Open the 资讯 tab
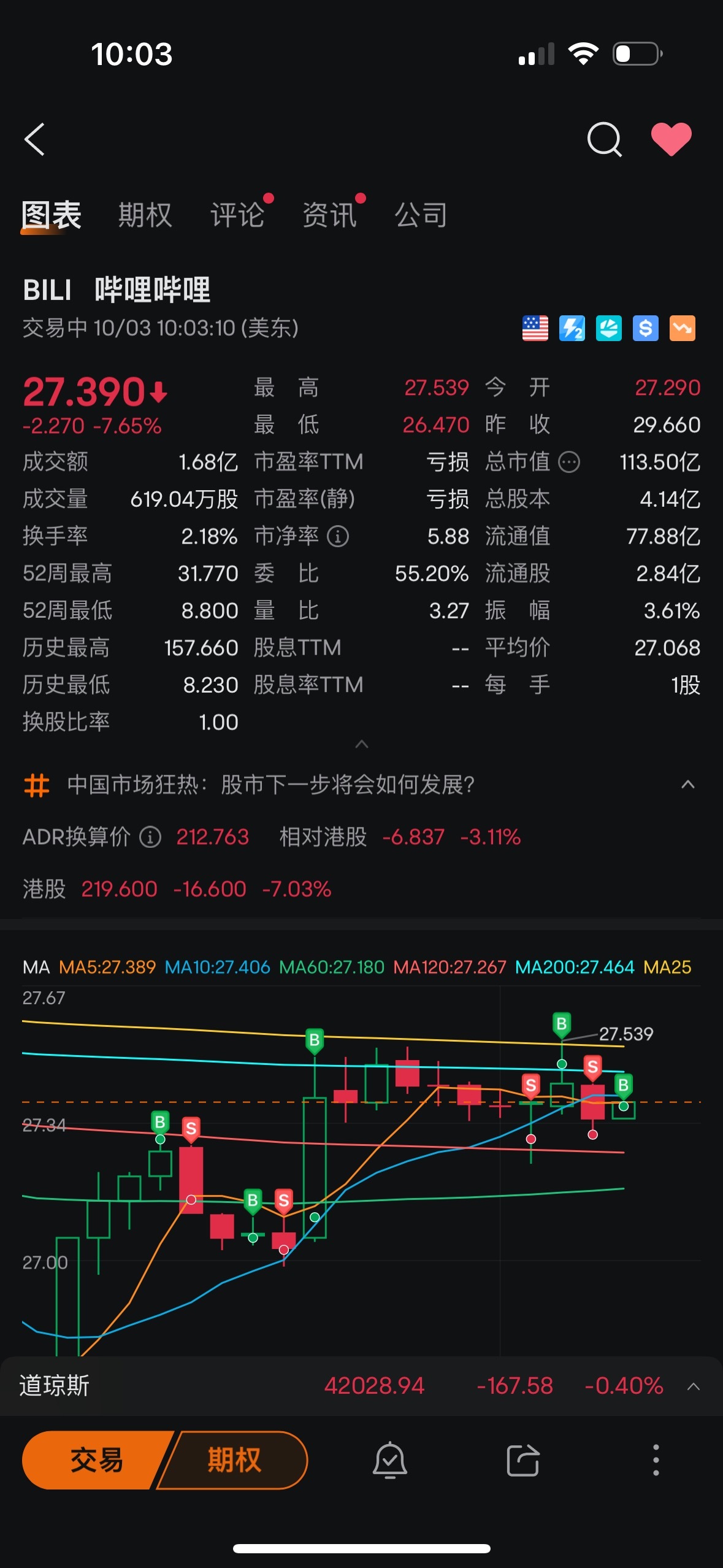723x1568 pixels. 329,215
